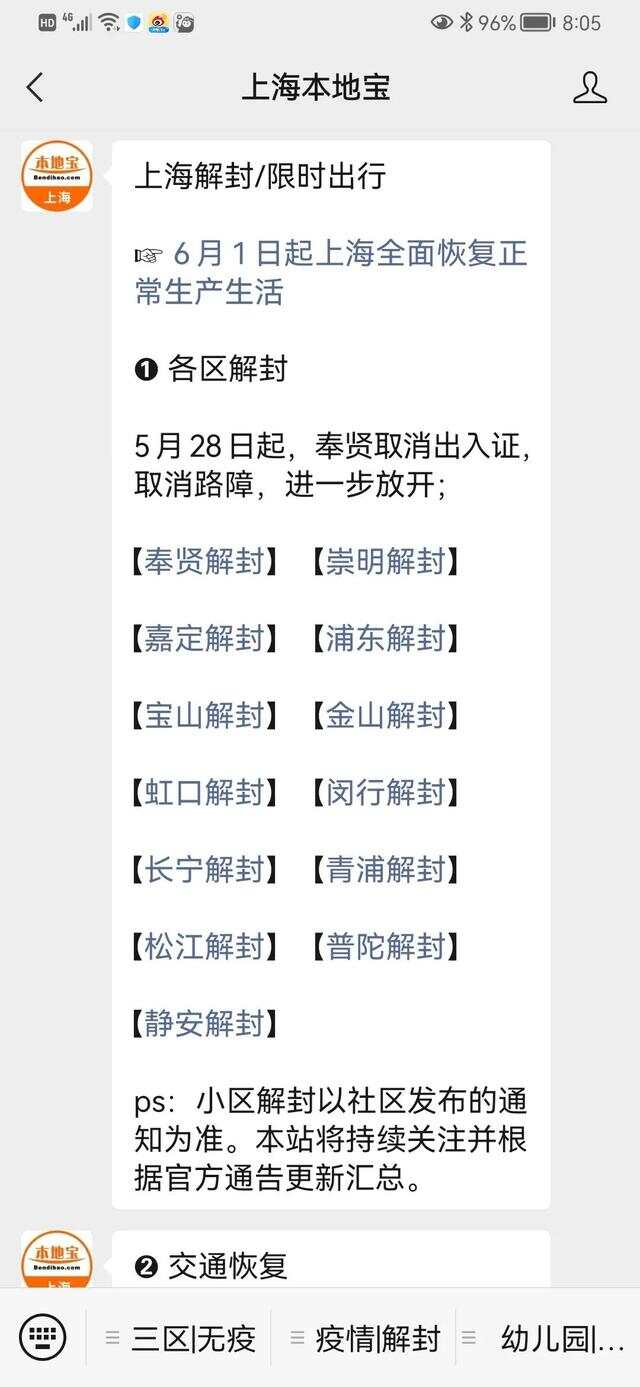
Task: Open the 疫情|解封 menu
Action: click(x=366, y=1338)
